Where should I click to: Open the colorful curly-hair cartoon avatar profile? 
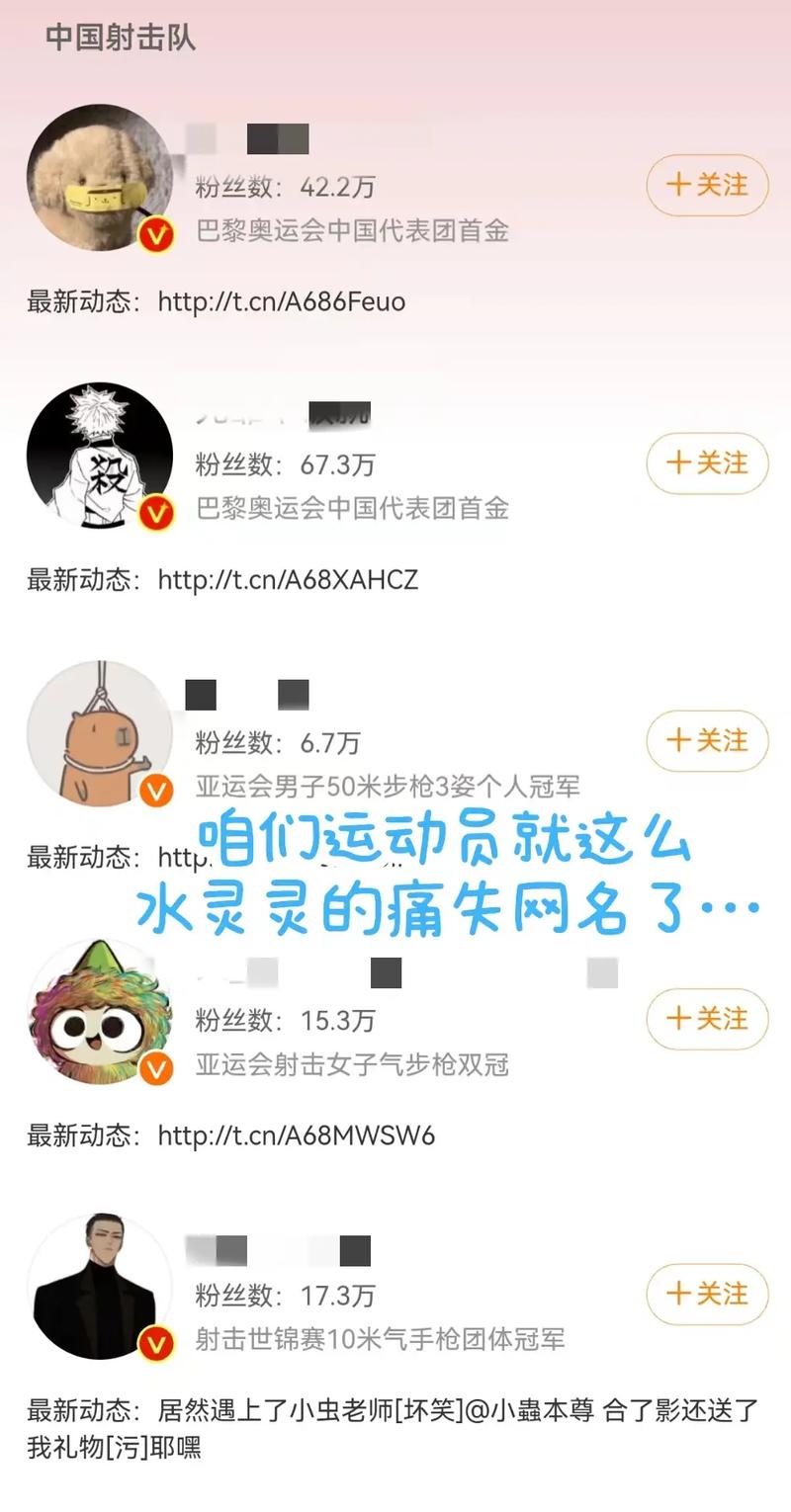click(x=100, y=1011)
